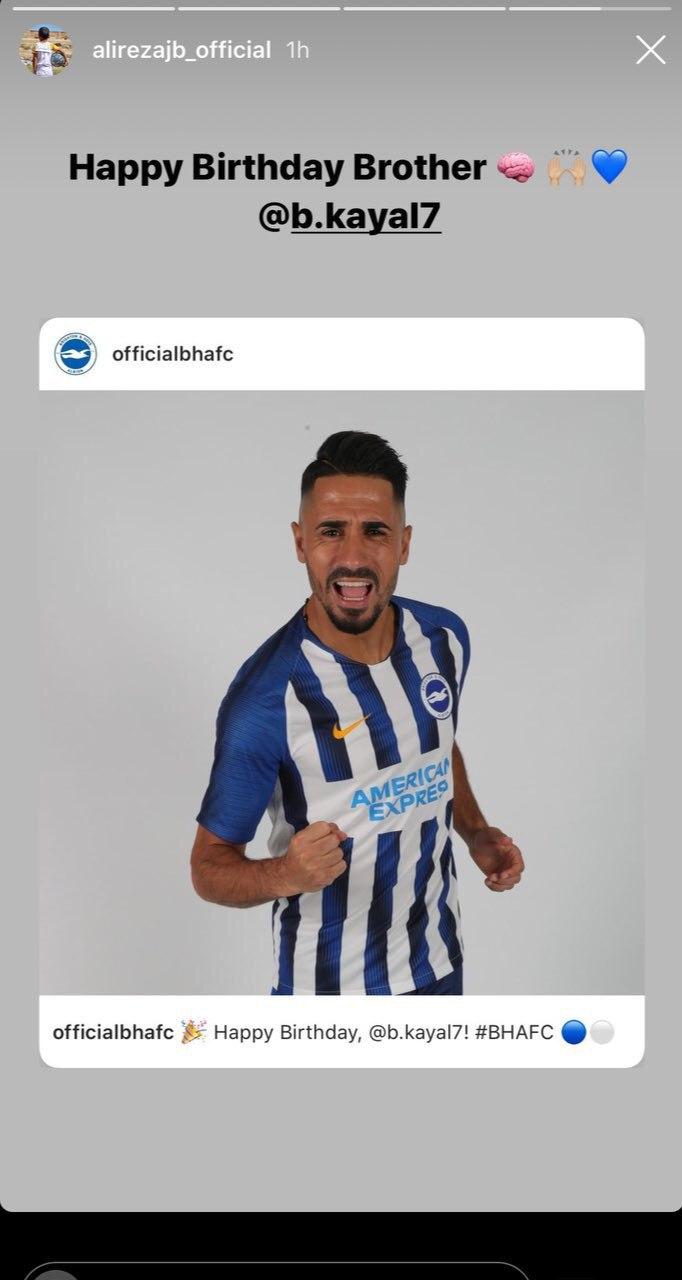Open alirezajb_official's profile from the username
Image resolution: width=682 pixels, height=1280 pixels.
(181, 50)
